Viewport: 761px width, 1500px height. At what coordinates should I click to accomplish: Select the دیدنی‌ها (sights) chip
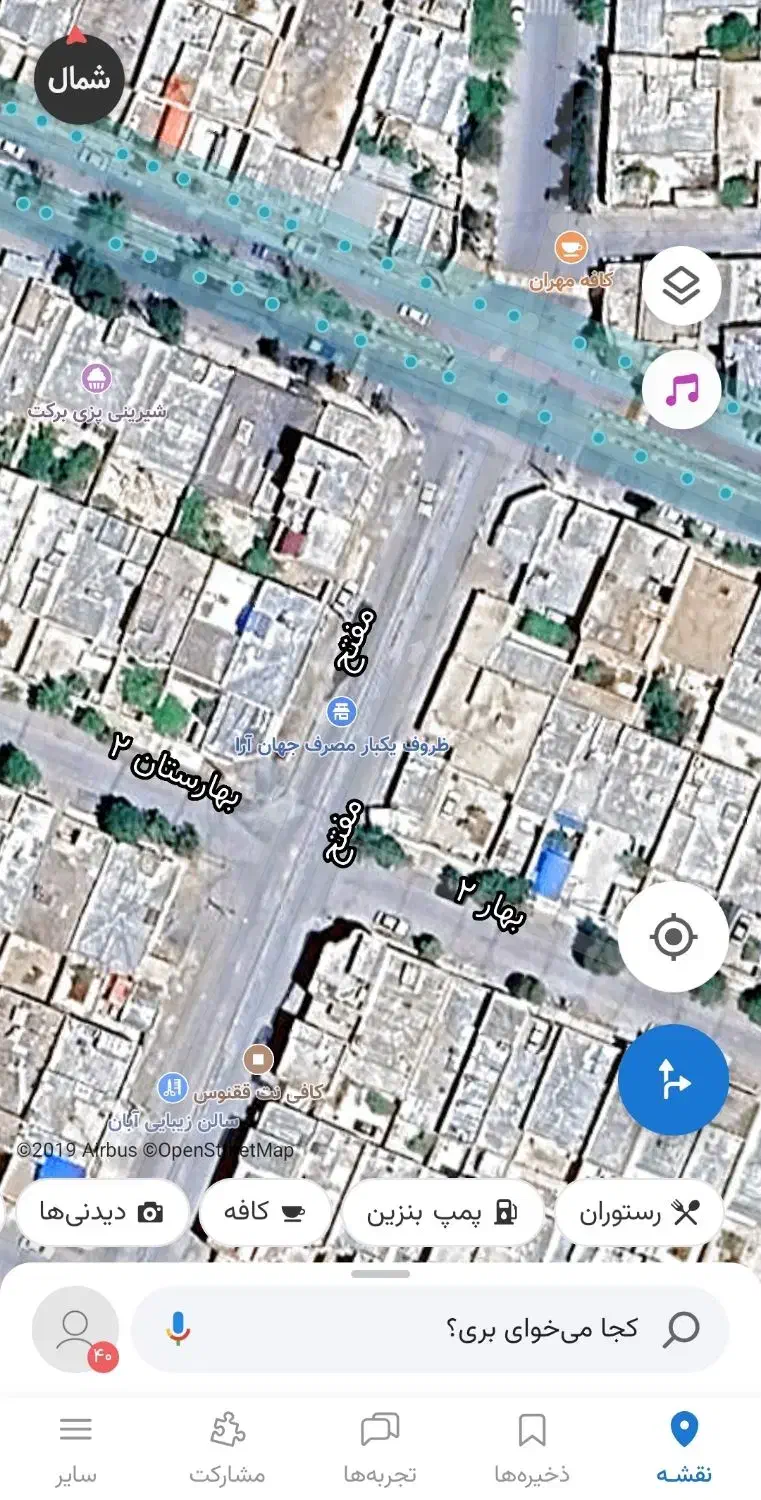(102, 1213)
